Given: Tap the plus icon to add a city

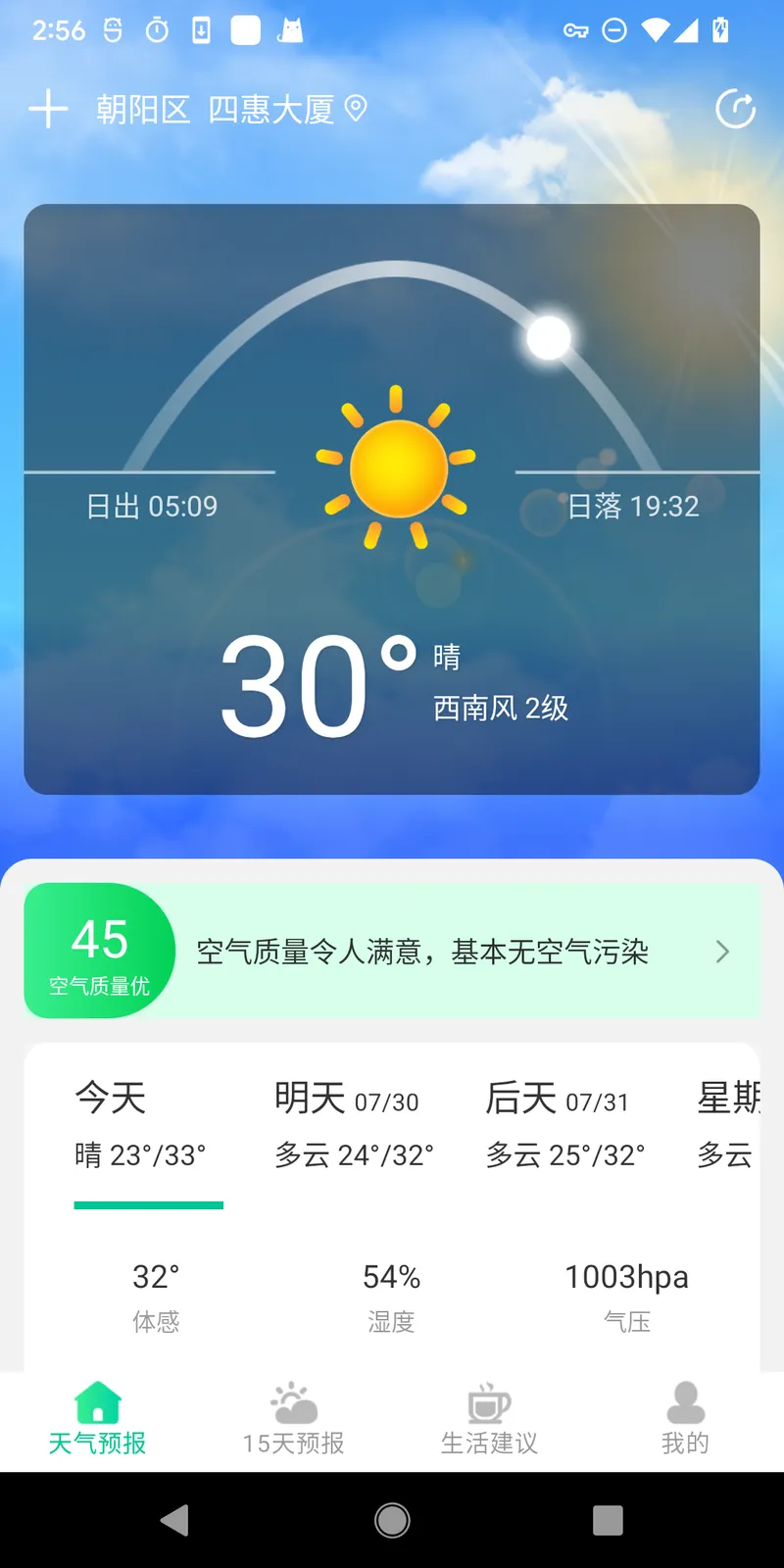Looking at the screenshot, I should click(x=48, y=109).
